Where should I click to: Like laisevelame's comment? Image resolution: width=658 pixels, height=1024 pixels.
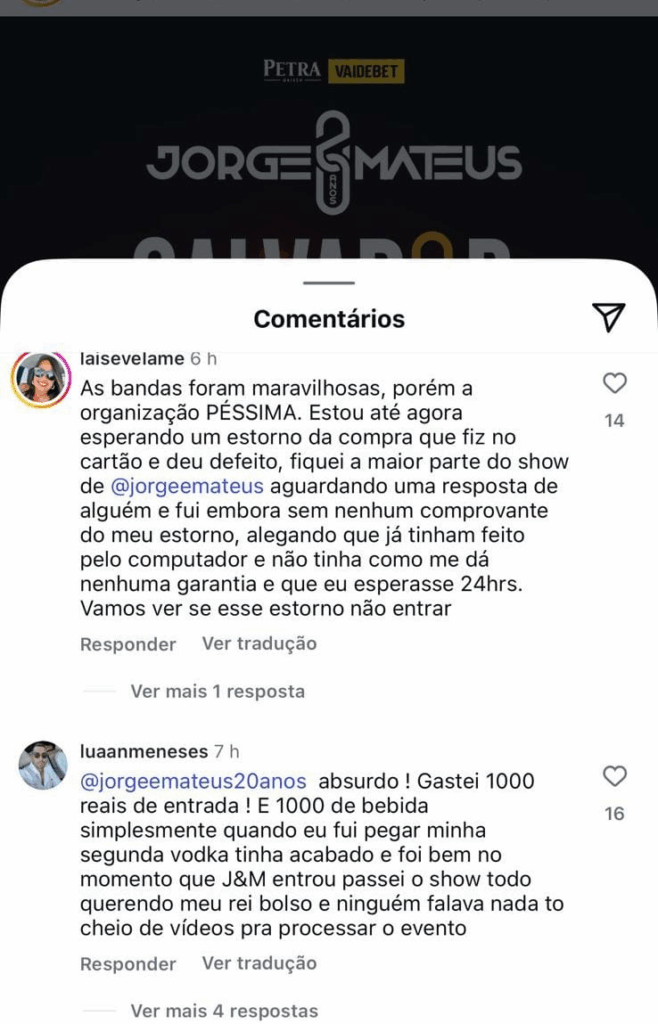point(615,384)
